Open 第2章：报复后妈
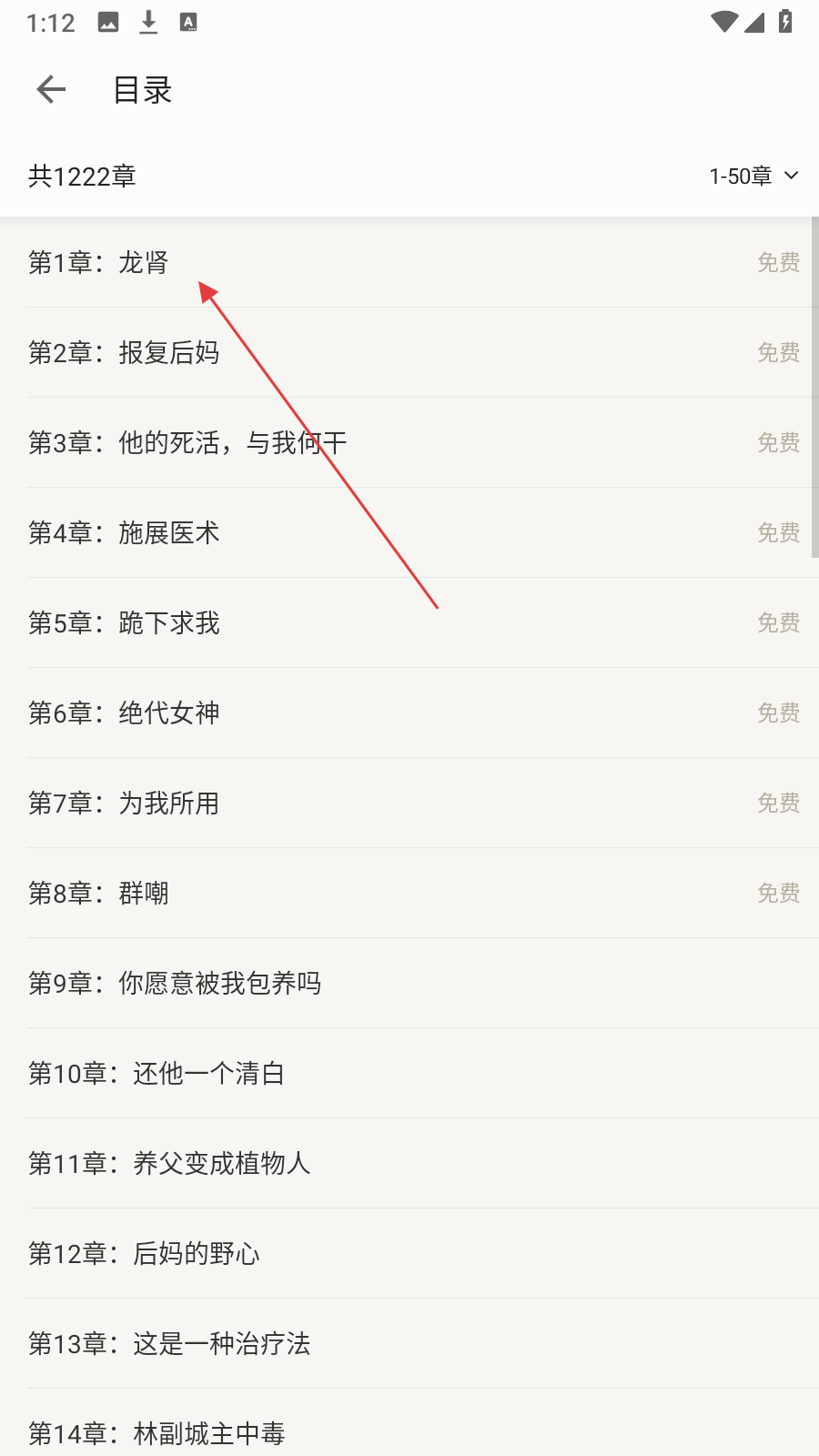This screenshot has height=1456, width=819. pos(409,353)
